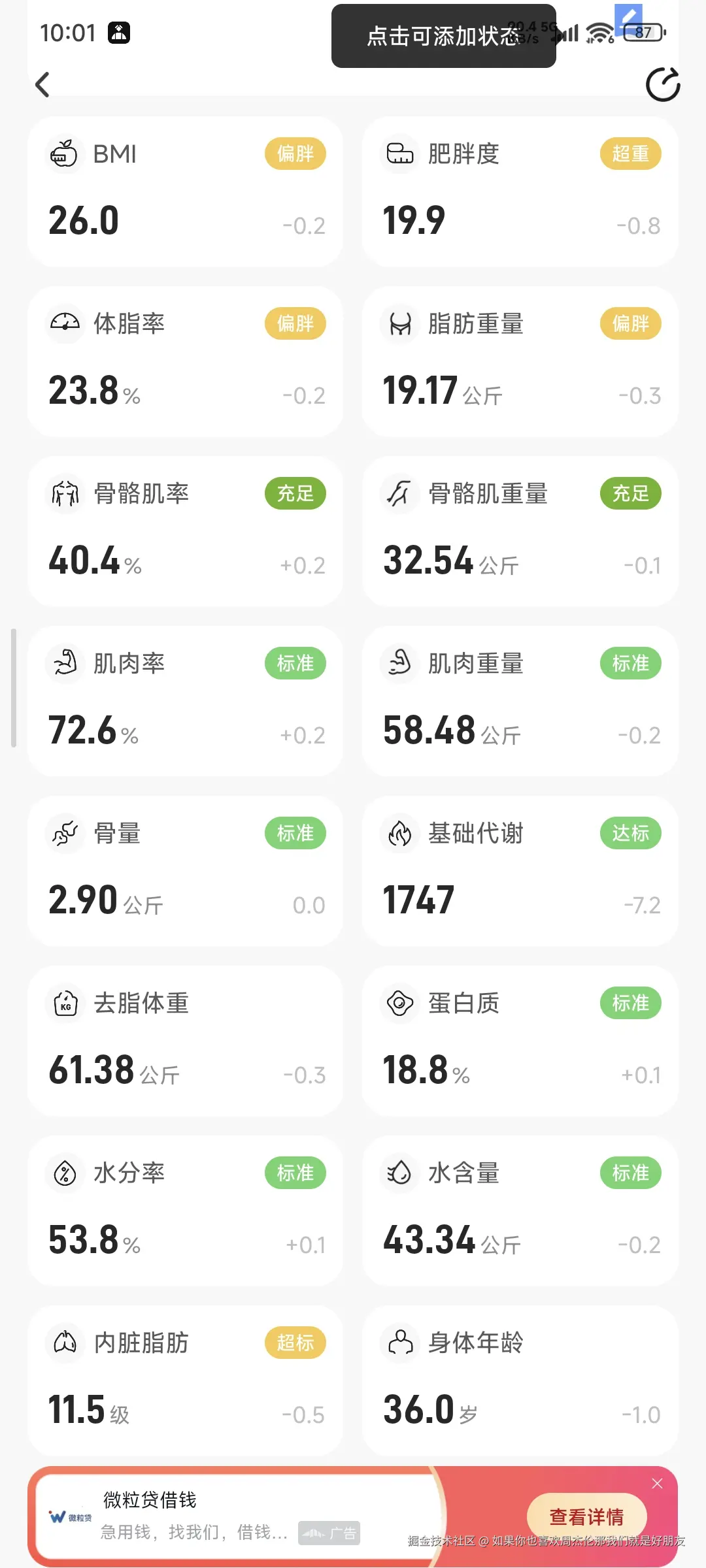Viewport: 706px width, 1568px height.
Task: Tap the back arrow to go back
Action: [x=42, y=84]
